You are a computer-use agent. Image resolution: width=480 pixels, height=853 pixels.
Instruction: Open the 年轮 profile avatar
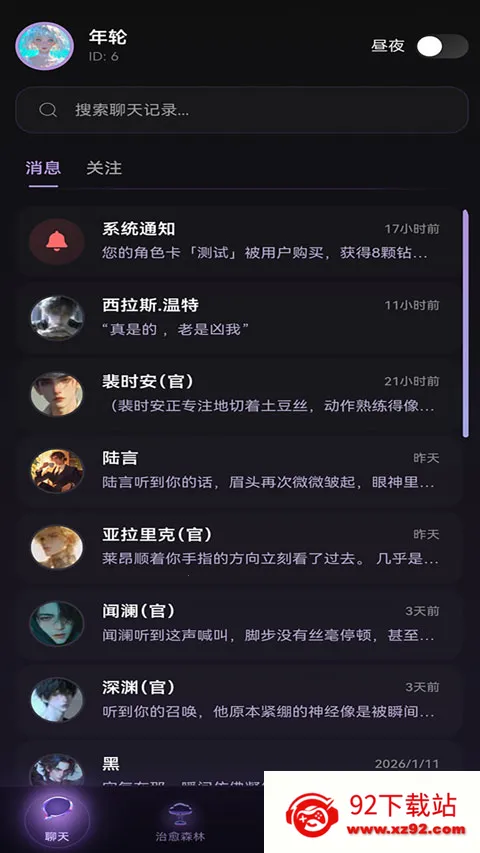(x=44, y=46)
